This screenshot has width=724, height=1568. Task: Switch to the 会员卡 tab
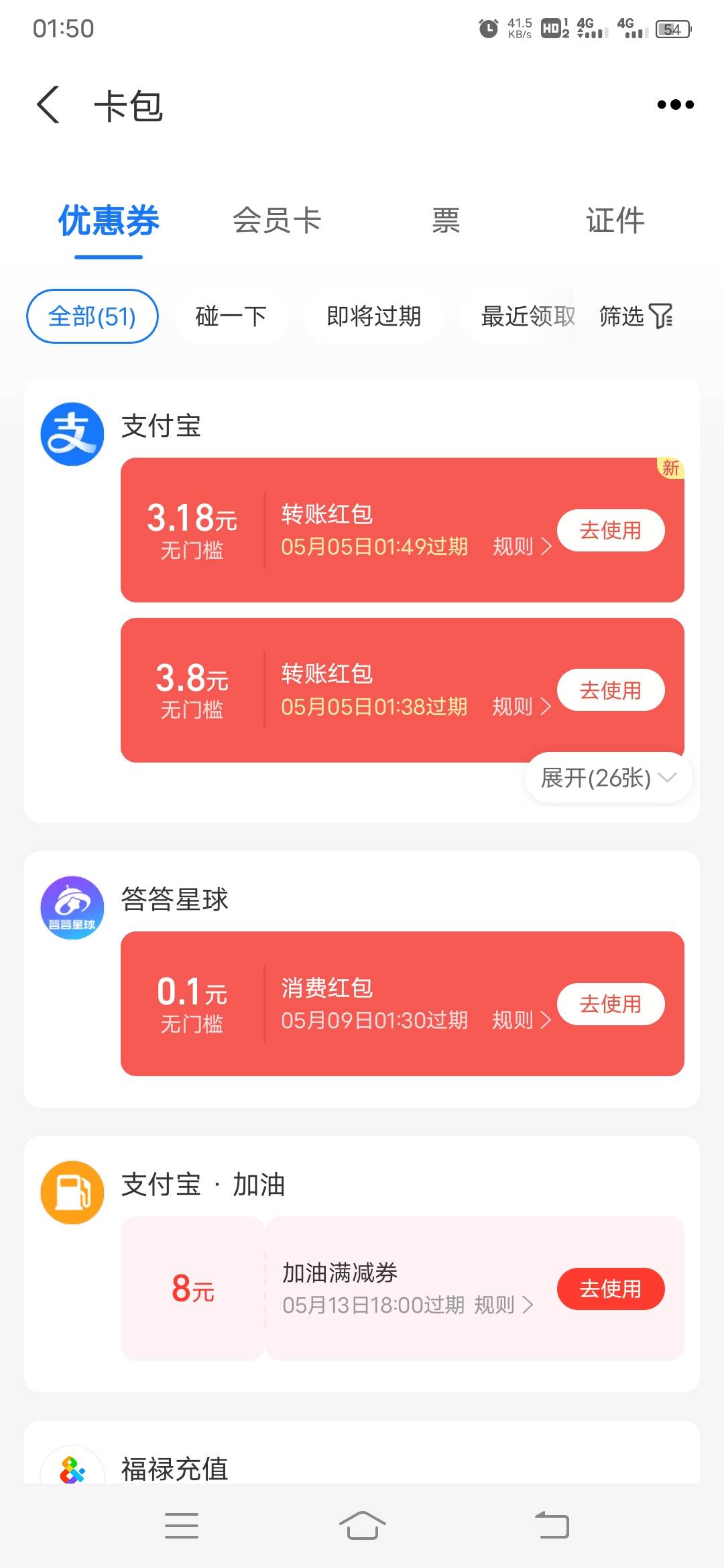point(277,220)
